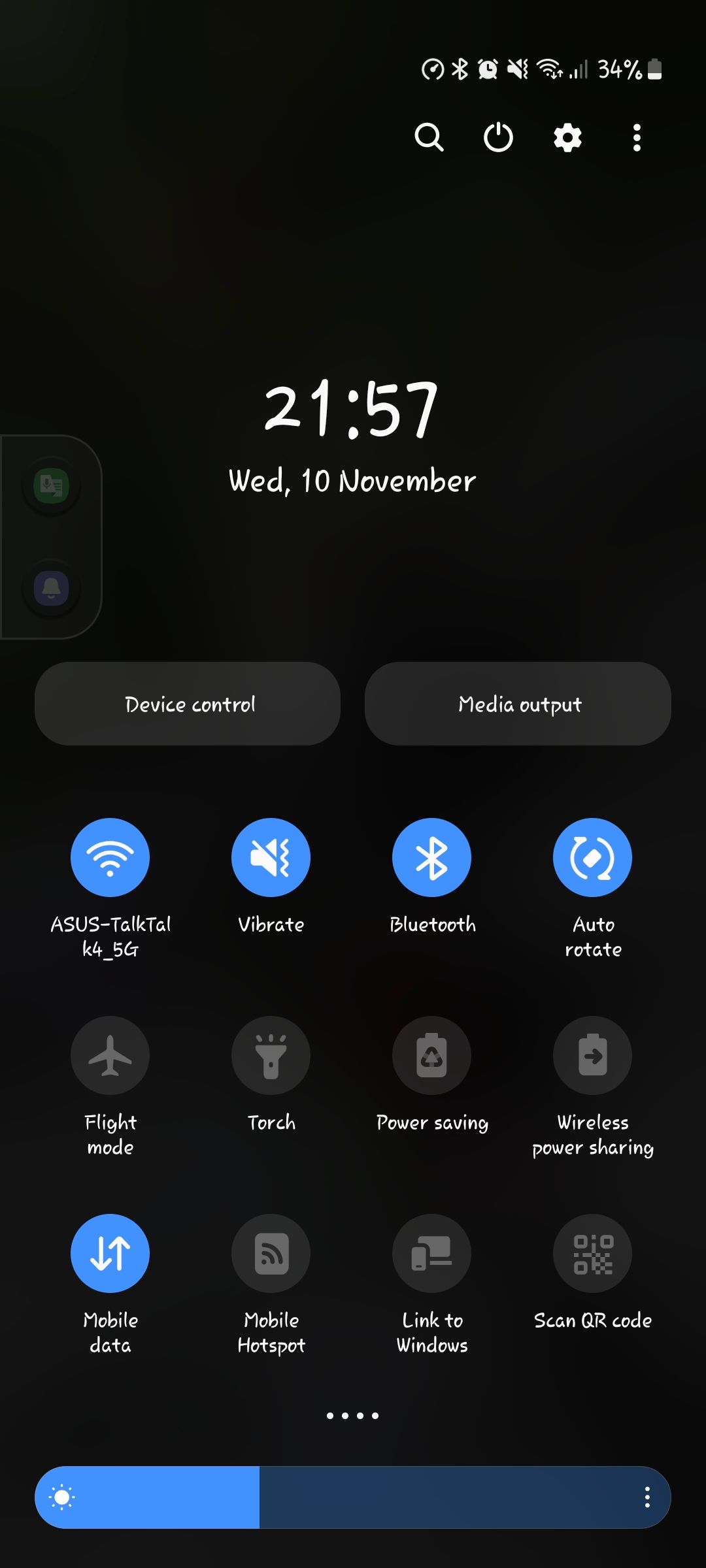706x1568 pixels.
Task: Open the power off menu
Action: tap(498, 137)
